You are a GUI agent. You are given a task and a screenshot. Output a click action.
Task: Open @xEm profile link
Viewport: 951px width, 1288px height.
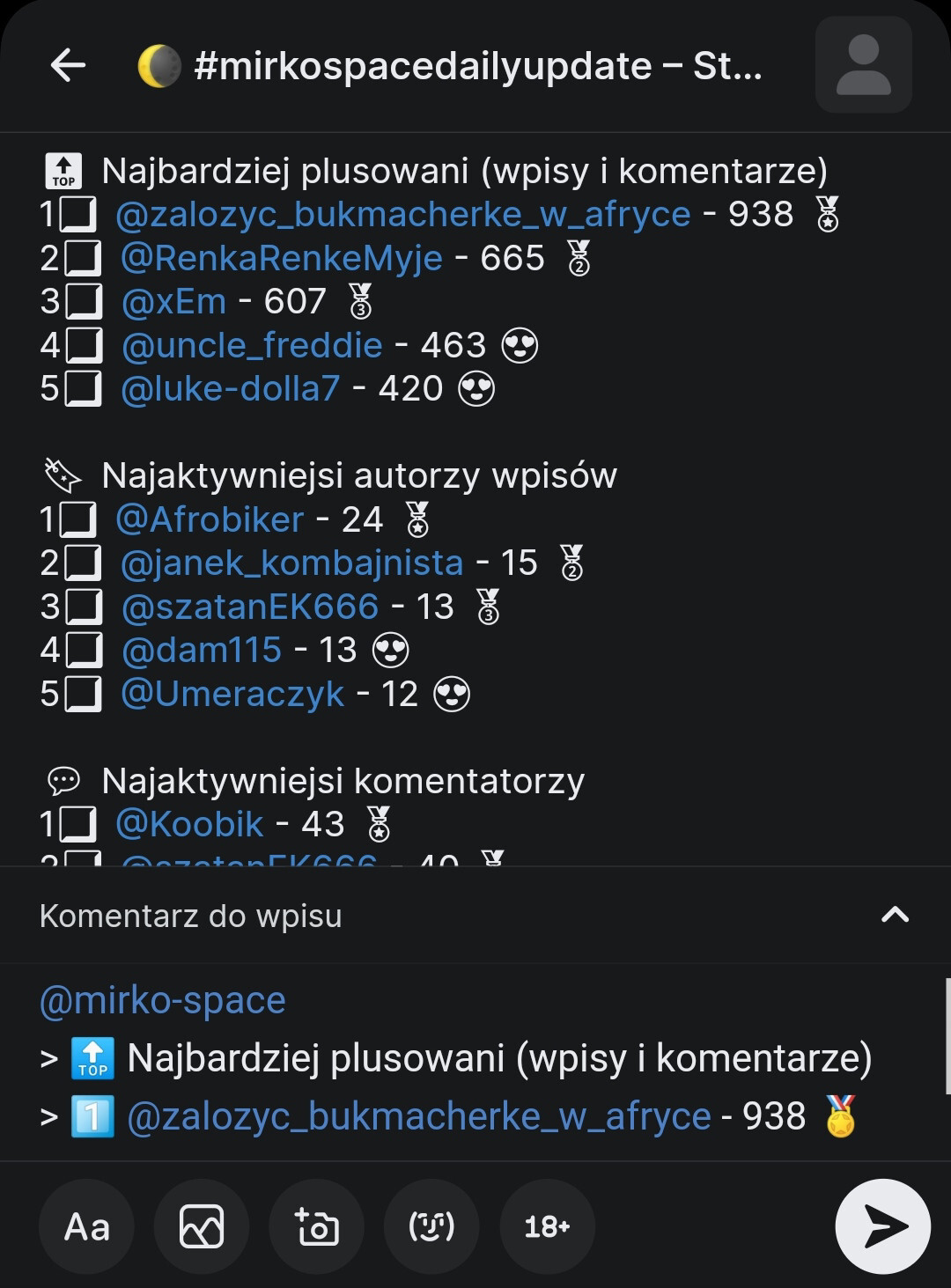tap(173, 302)
